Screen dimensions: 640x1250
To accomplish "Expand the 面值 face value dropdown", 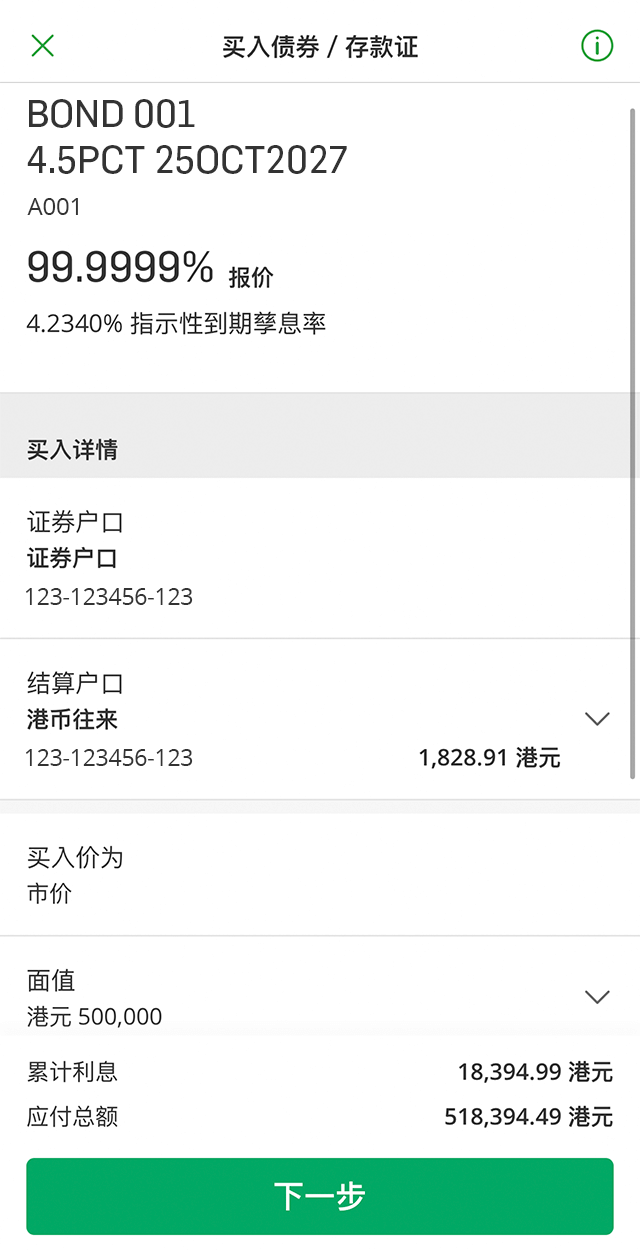I will [597, 997].
